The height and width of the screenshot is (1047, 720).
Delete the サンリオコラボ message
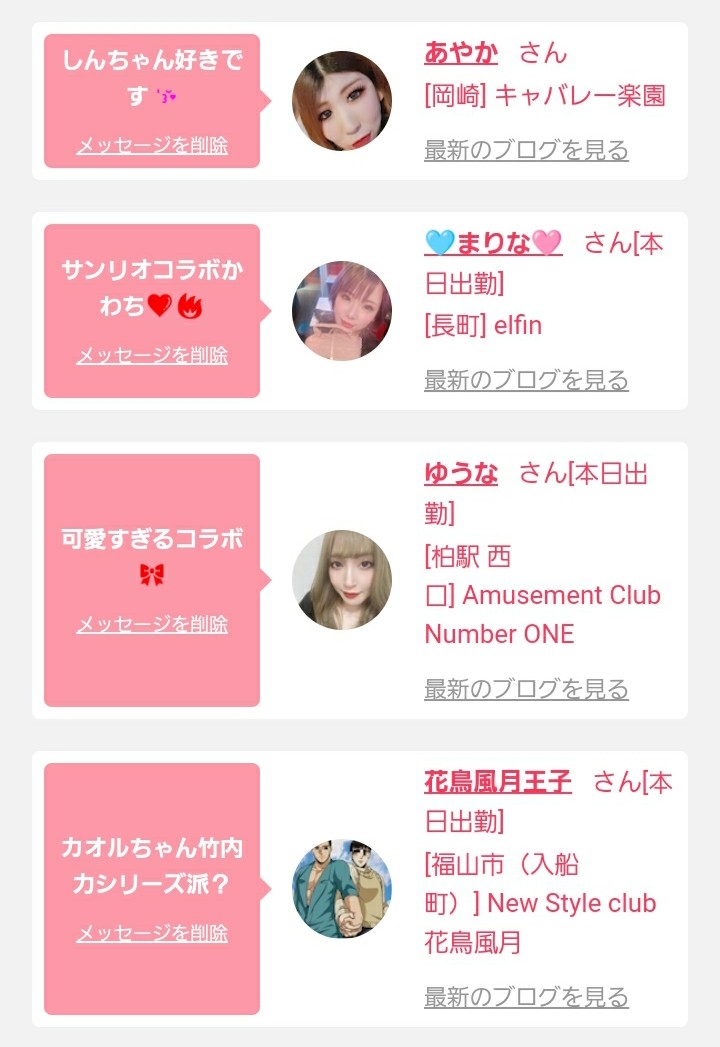coord(152,355)
